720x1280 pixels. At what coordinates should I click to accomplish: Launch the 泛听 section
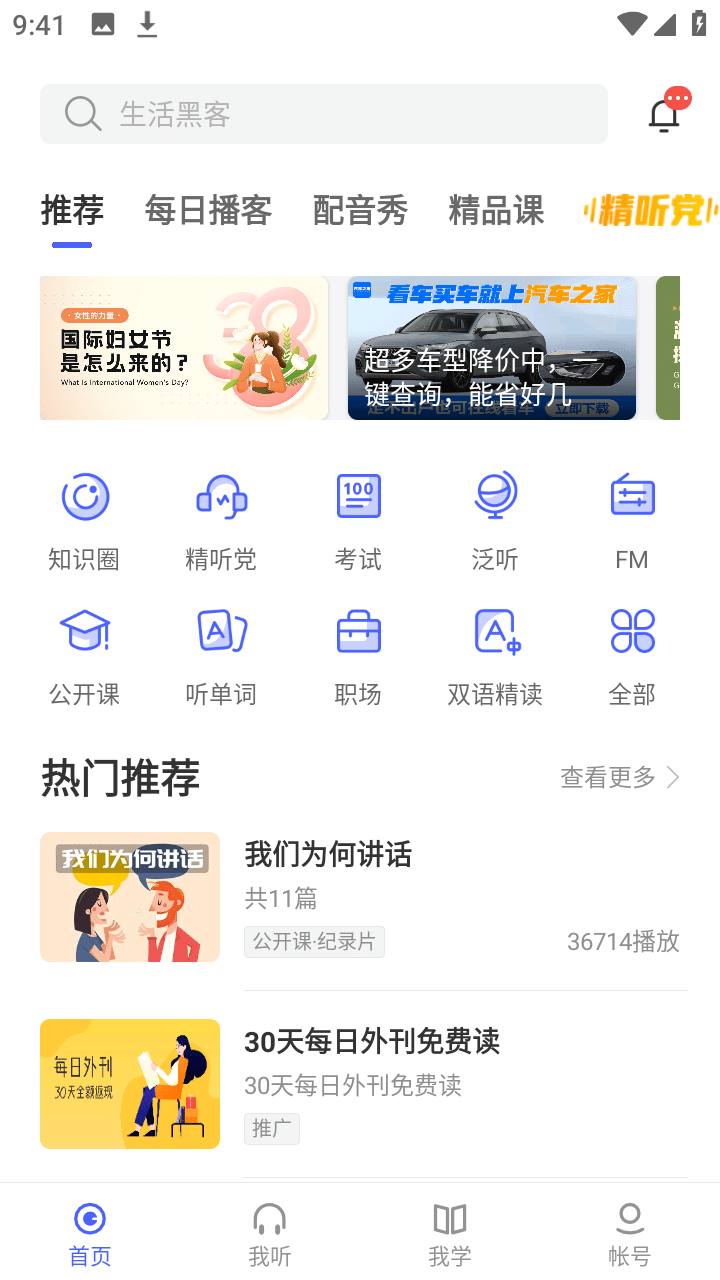point(495,521)
